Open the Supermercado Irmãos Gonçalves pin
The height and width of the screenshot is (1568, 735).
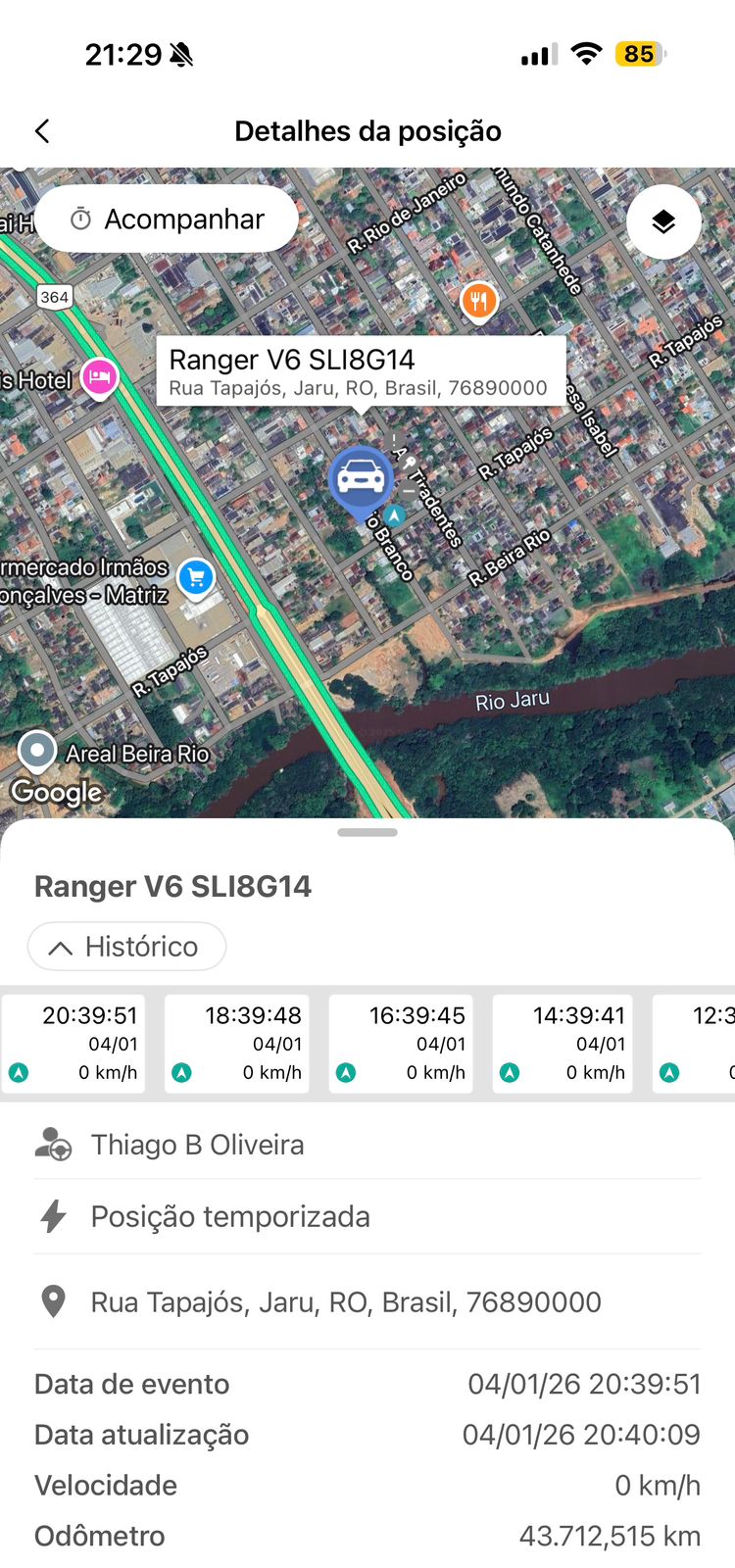(x=196, y=577)
